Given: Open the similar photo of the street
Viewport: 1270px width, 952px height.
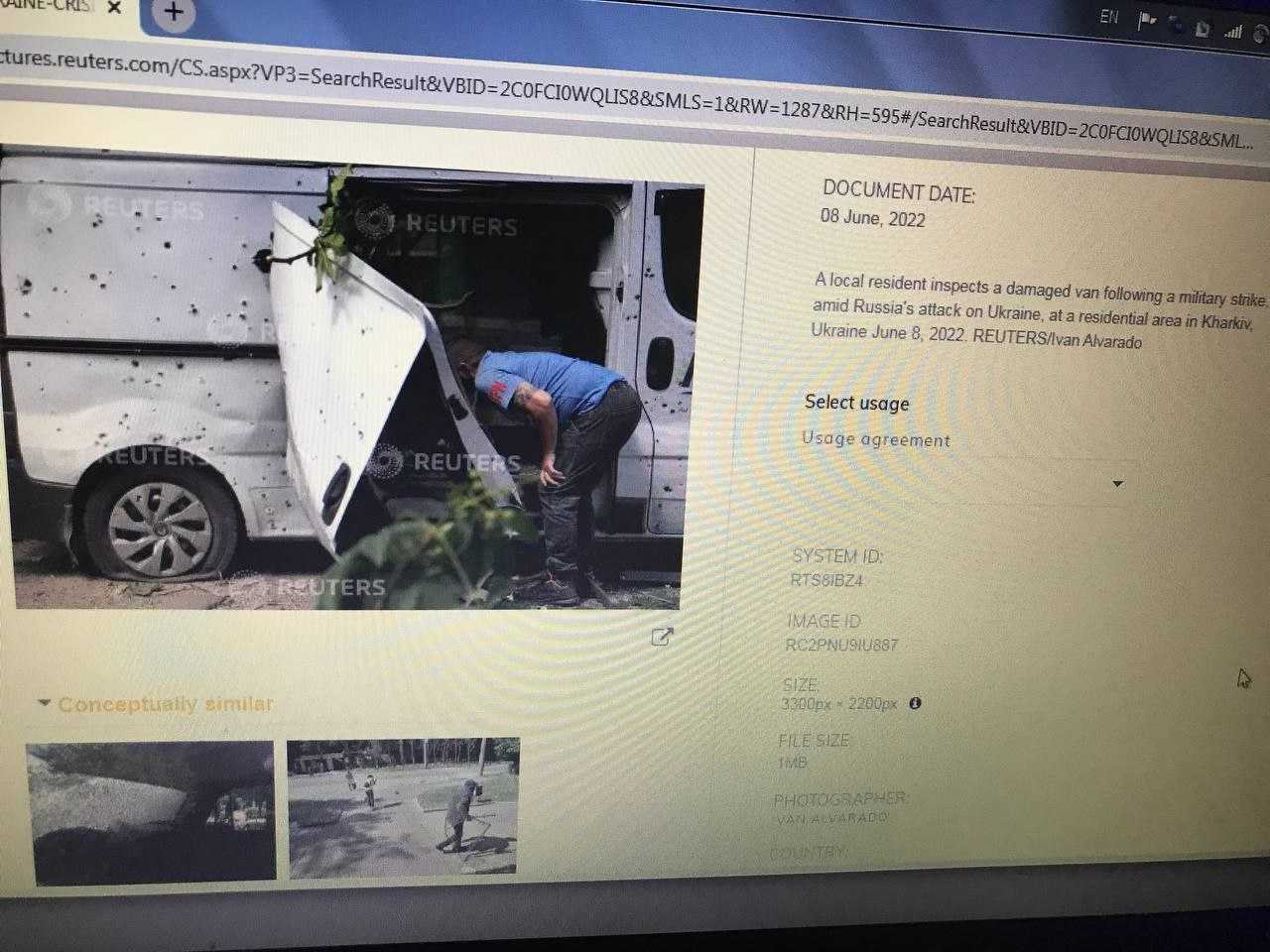Looking at the screenshot, I should 403,806.
